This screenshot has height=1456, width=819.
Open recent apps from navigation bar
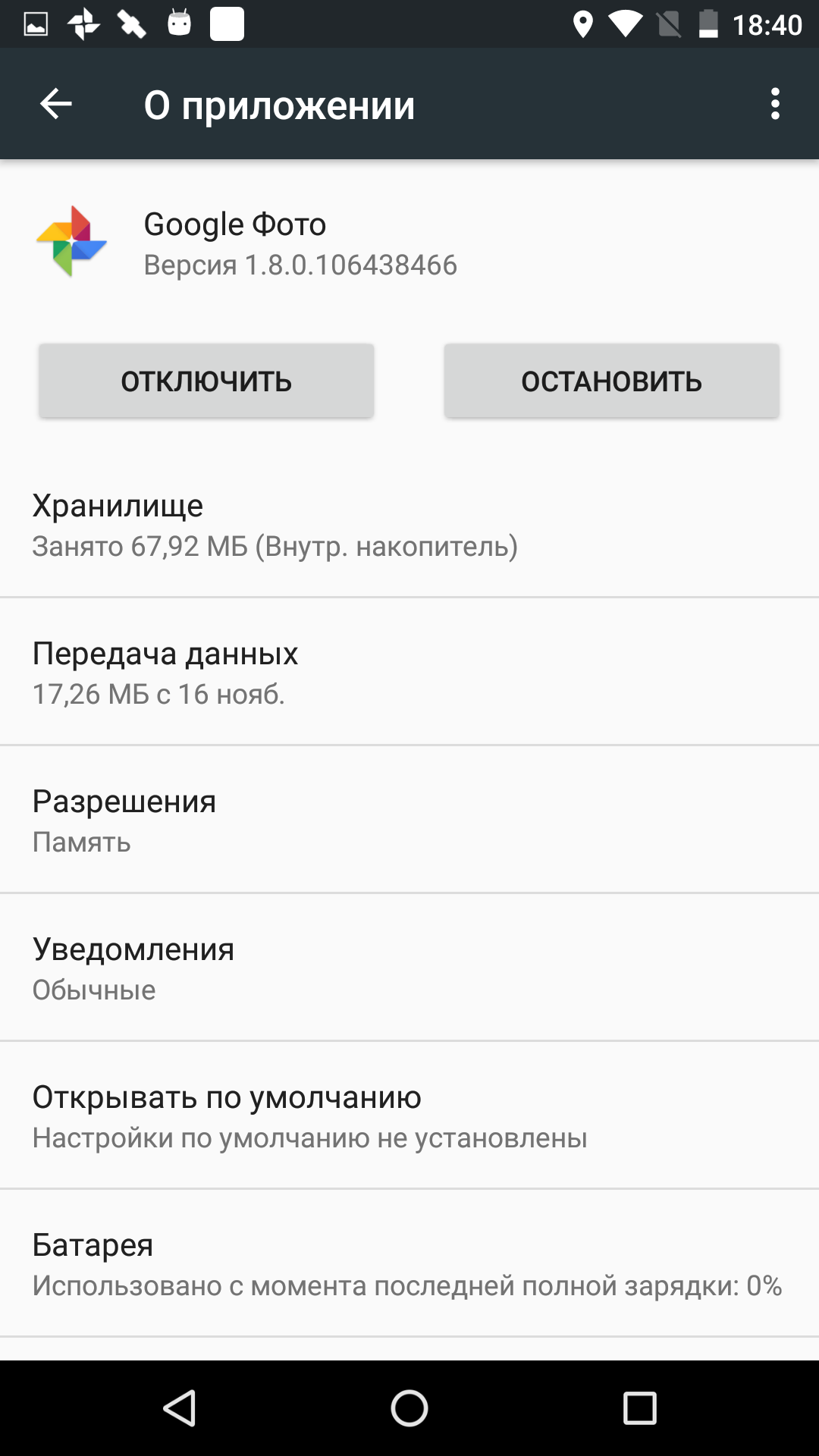pyautogui.click(x=639, y=1408)
